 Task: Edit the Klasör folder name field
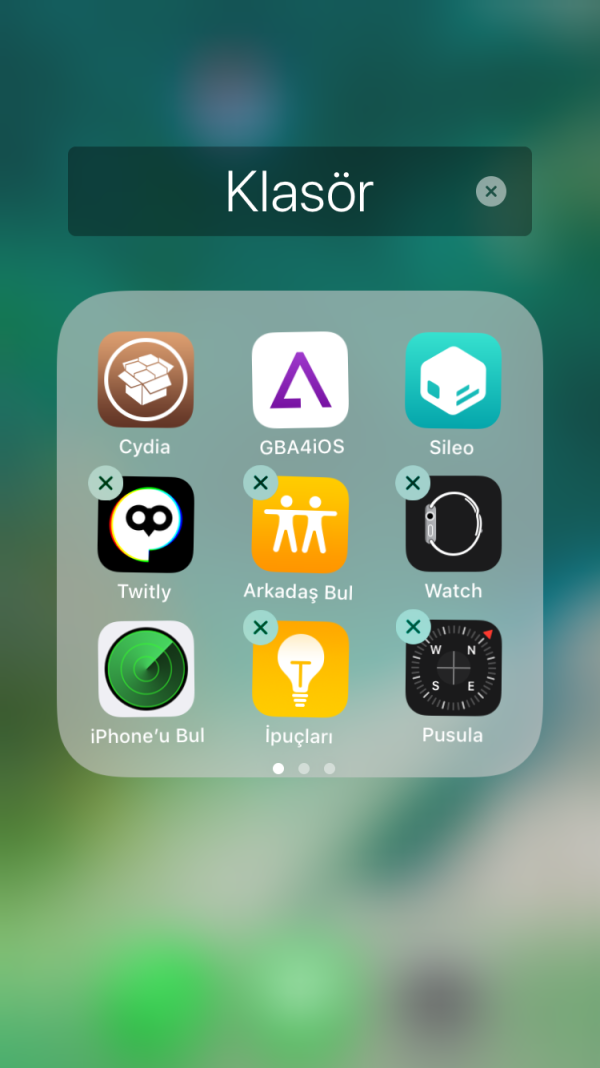point(298,192)
